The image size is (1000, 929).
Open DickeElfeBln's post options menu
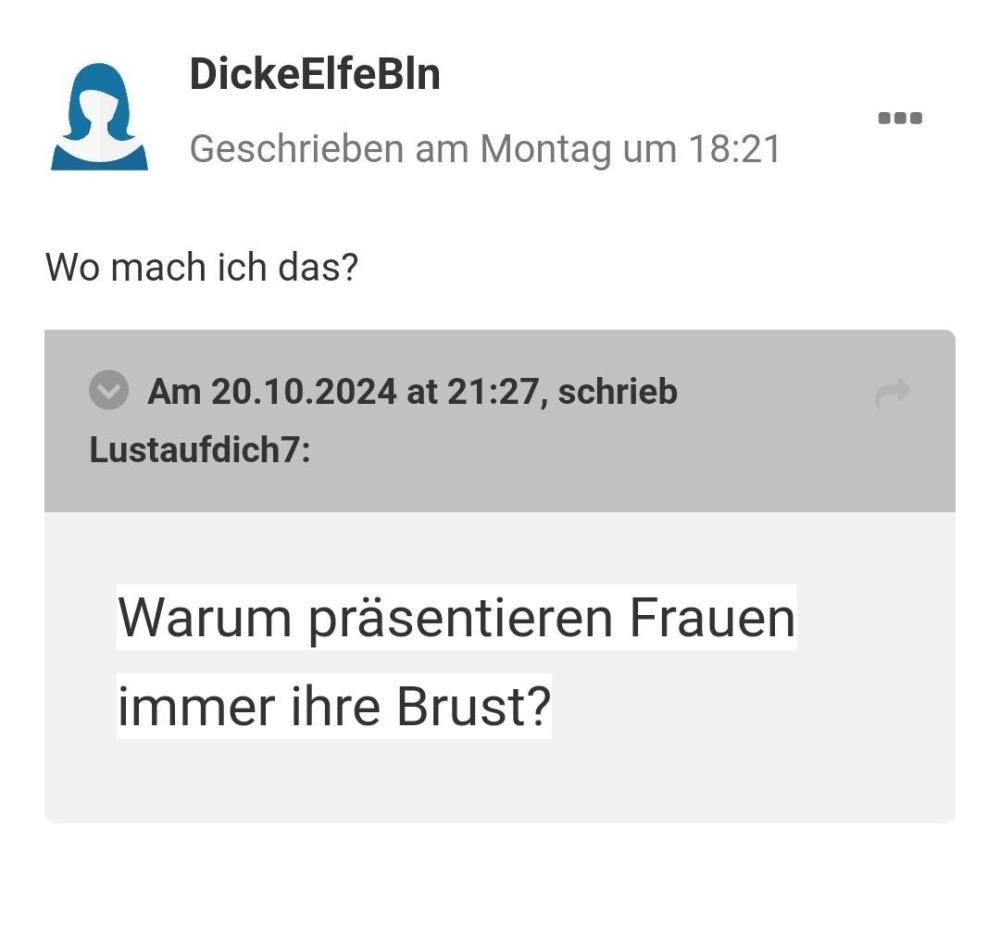899,118
